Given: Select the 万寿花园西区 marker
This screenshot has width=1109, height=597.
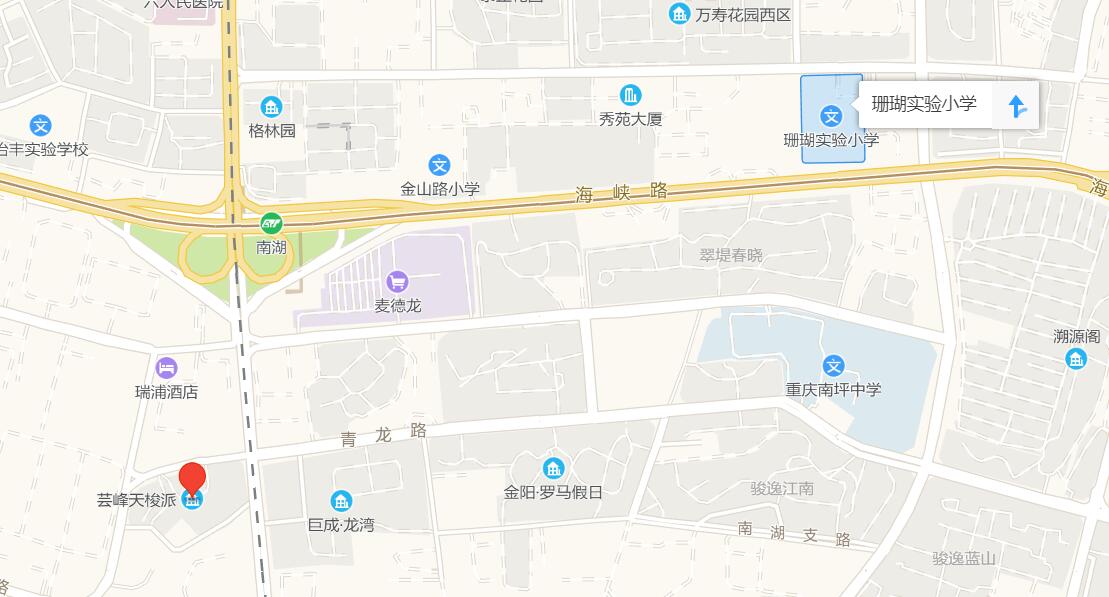Looking at the screenshot, I should coord(680,14).
